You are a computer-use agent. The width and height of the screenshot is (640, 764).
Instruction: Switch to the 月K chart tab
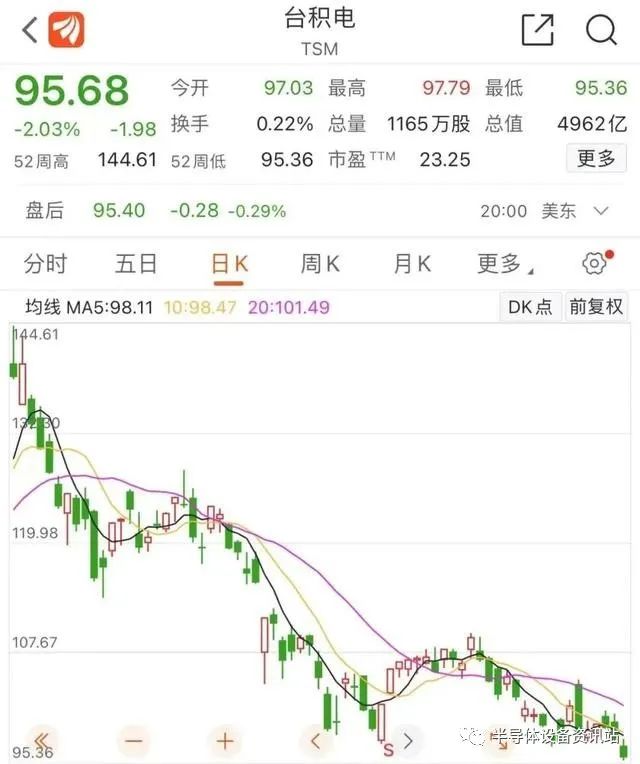[x=412, y=264]
